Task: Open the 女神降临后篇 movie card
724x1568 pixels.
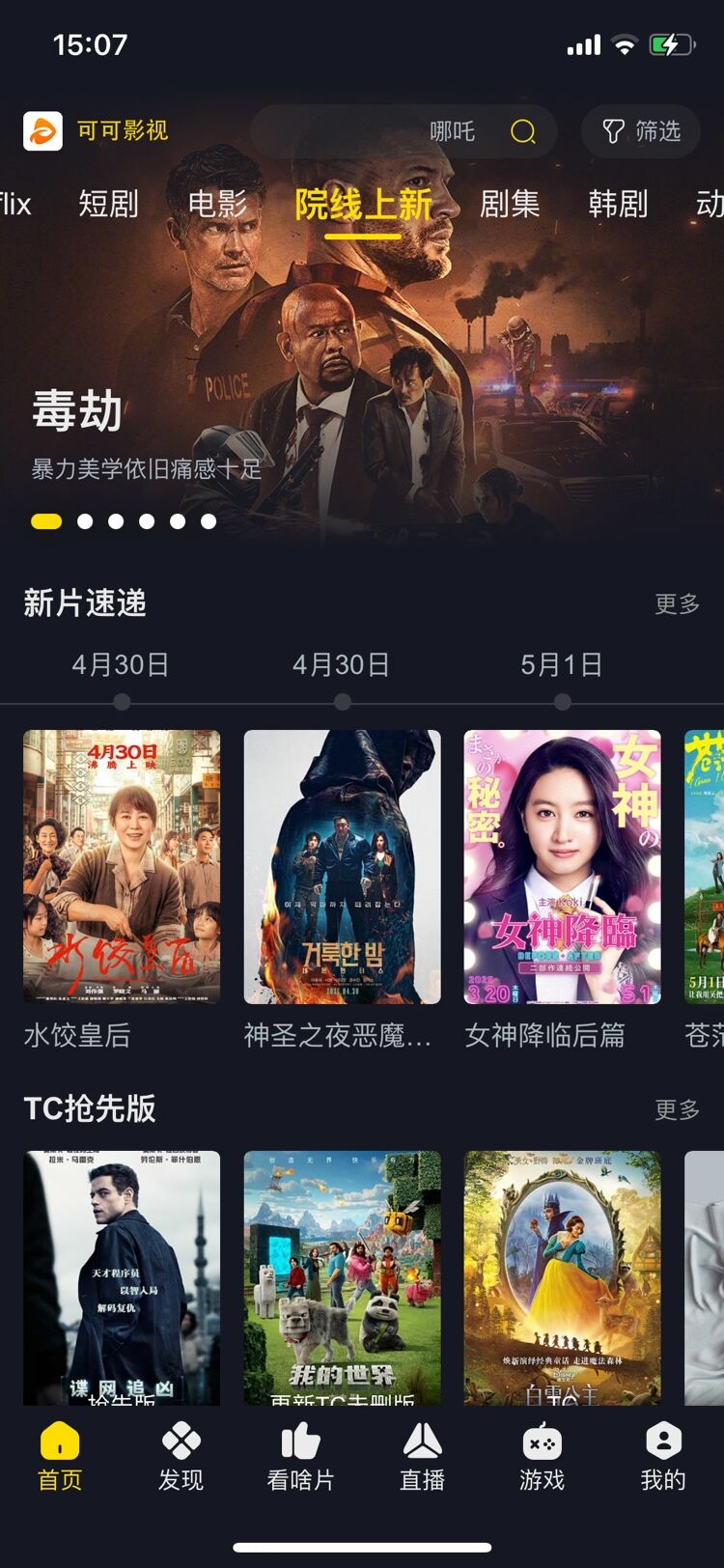Action: [562, 867]
